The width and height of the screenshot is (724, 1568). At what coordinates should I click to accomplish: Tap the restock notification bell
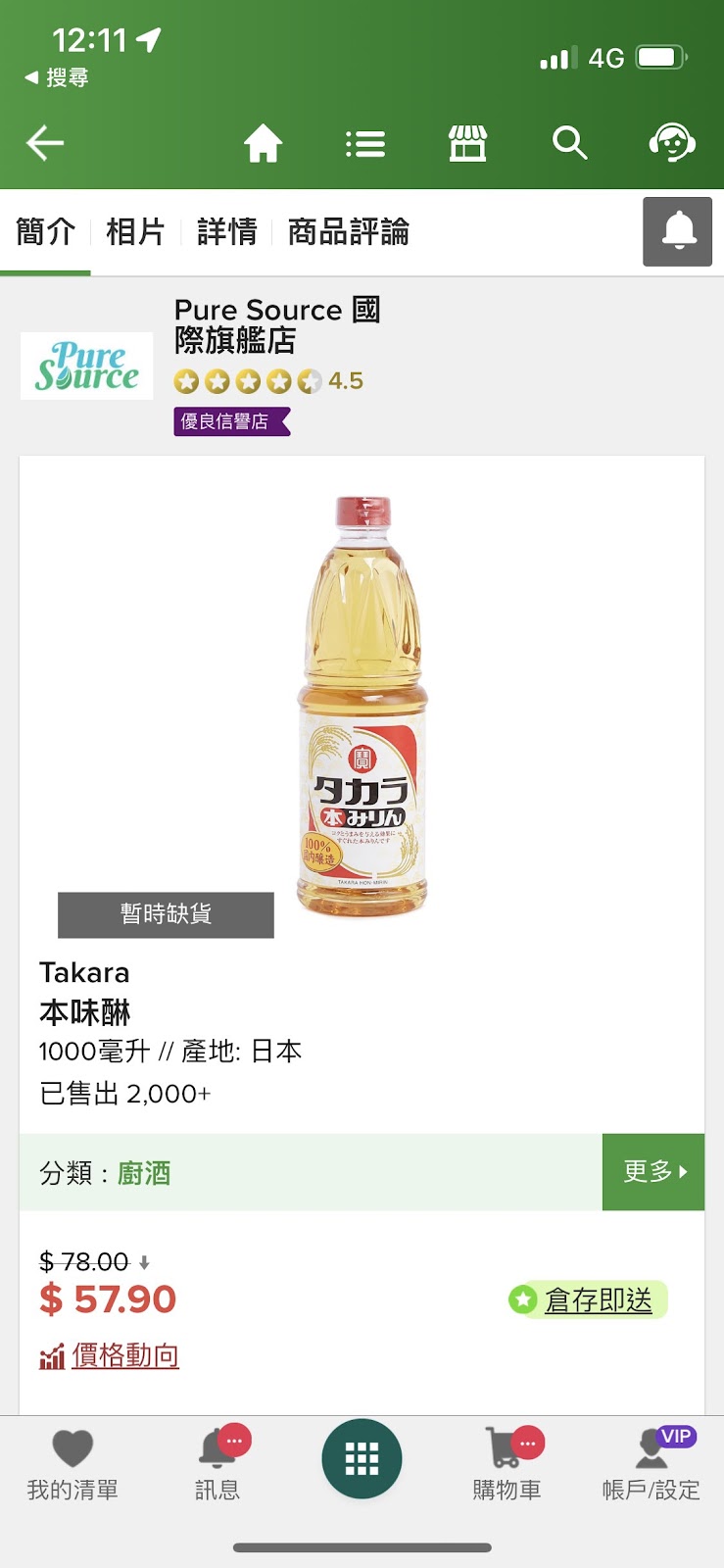coord(678,231)
